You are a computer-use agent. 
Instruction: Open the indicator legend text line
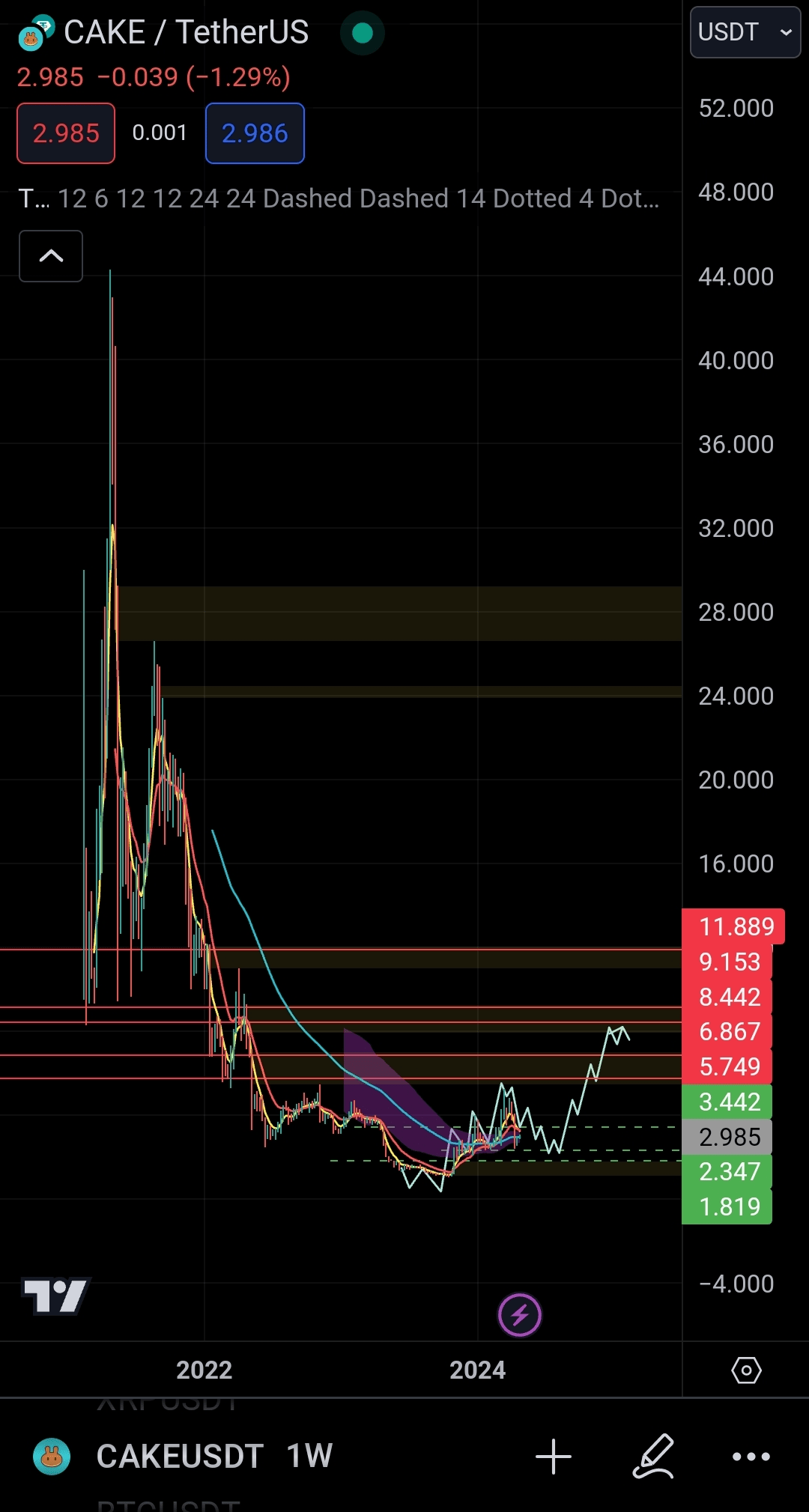coord(339,198)
